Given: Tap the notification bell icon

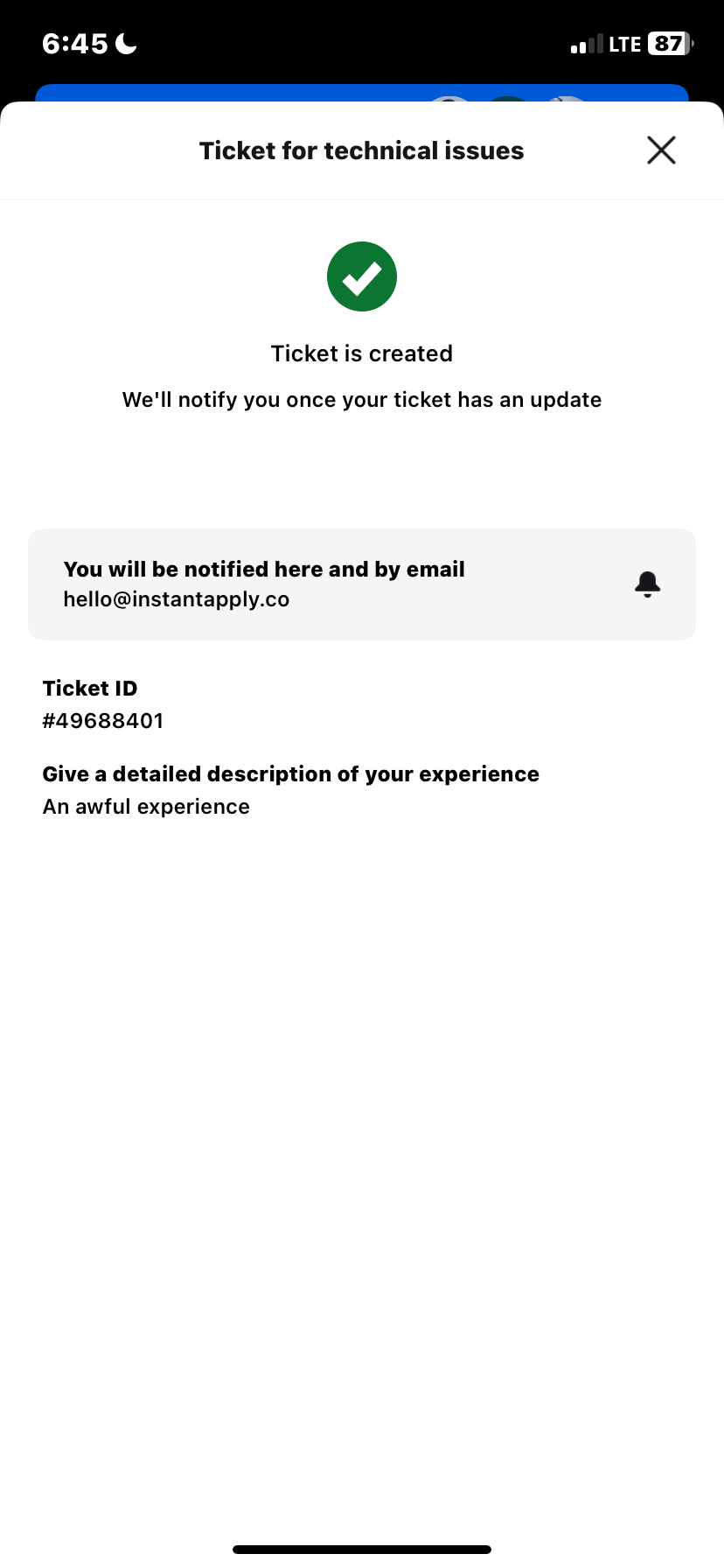Looking at the screenshot, I should pos(647,584).
